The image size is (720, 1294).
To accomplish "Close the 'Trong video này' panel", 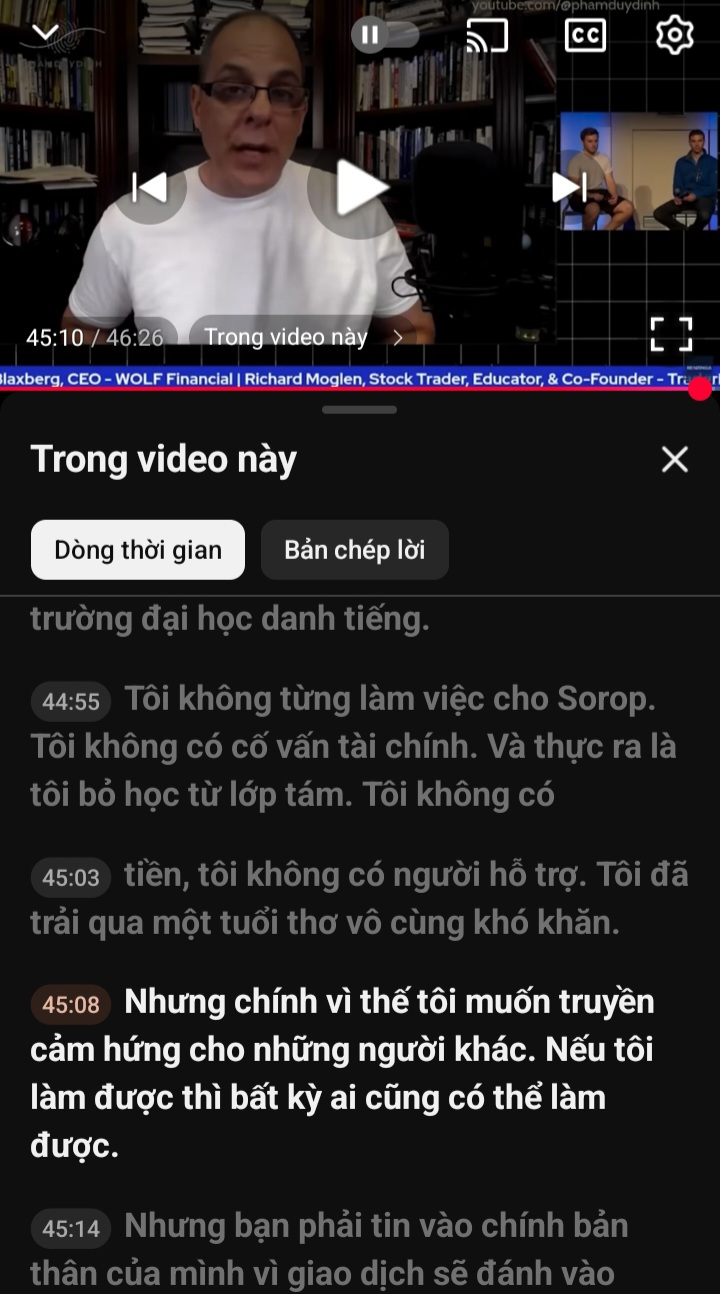I will pos(675,459).
